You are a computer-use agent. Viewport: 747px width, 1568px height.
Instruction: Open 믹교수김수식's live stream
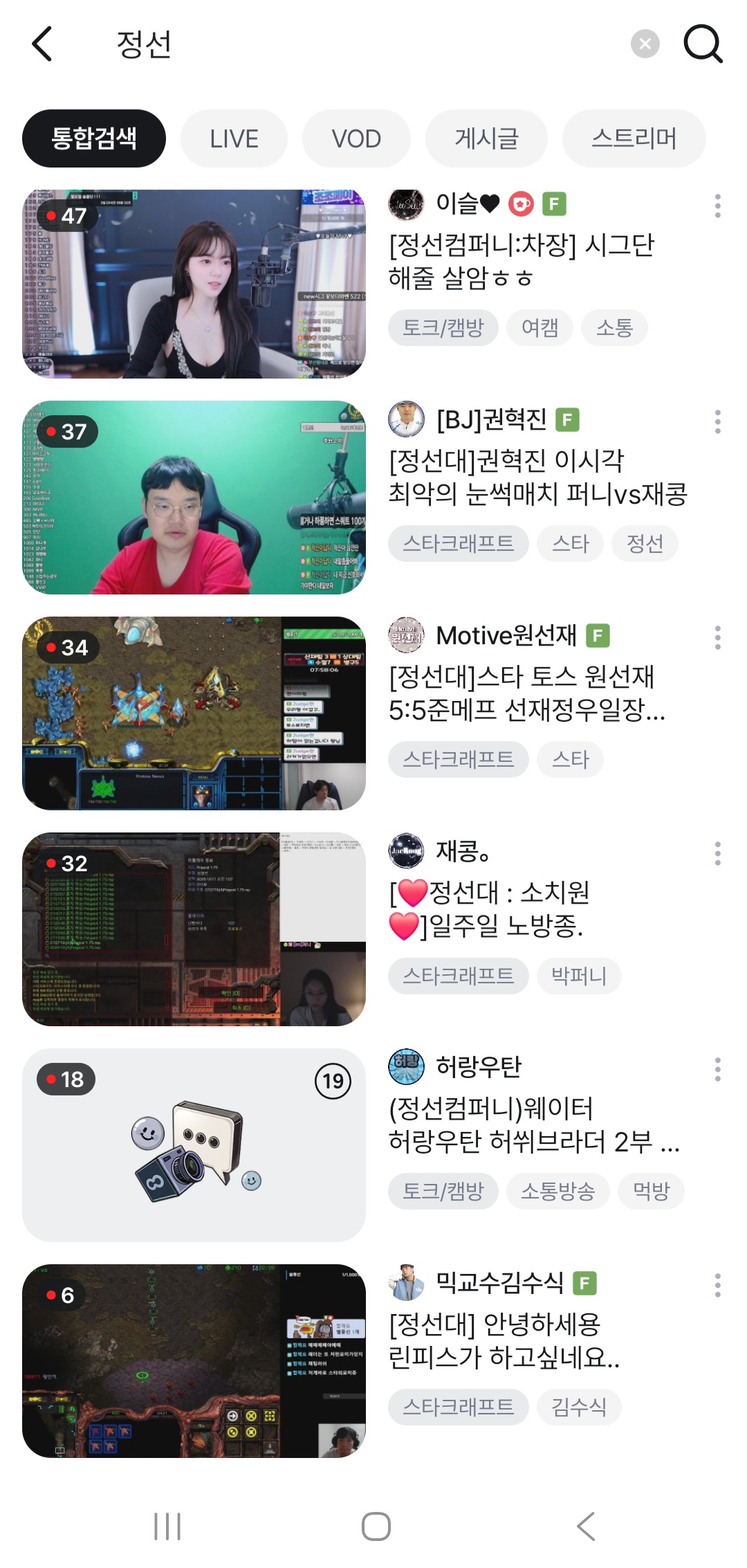pyautogui.click(x=194, y=1360)
